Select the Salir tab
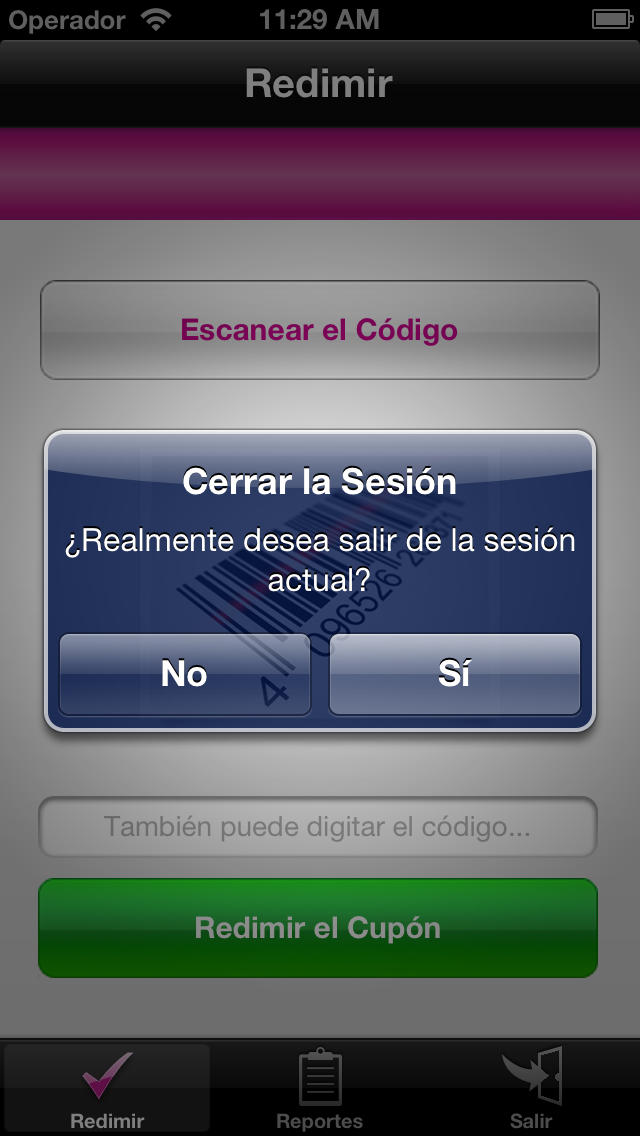 click(531, 1088)
